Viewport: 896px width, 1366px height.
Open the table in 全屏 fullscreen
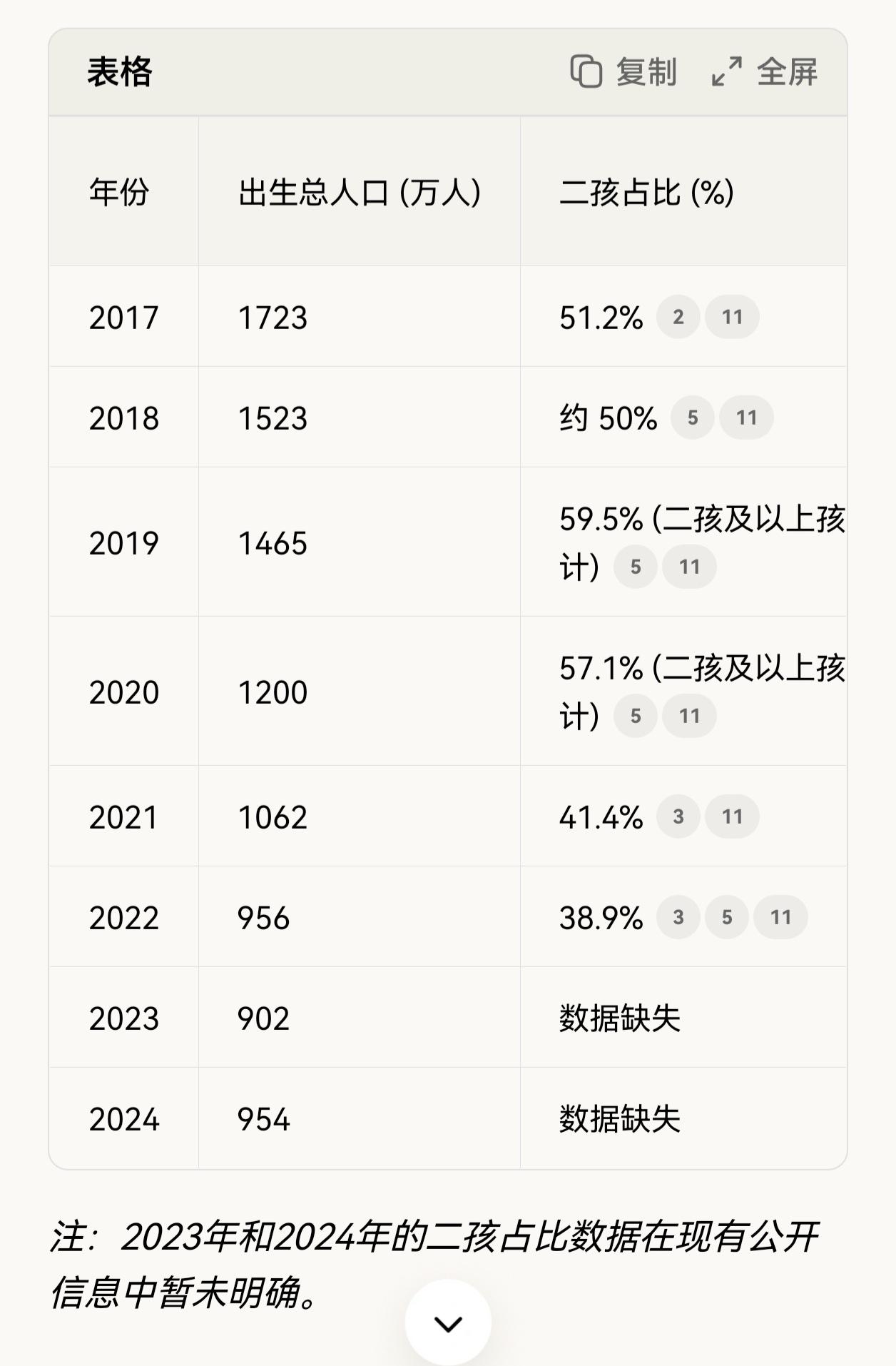tap(765, 72)
